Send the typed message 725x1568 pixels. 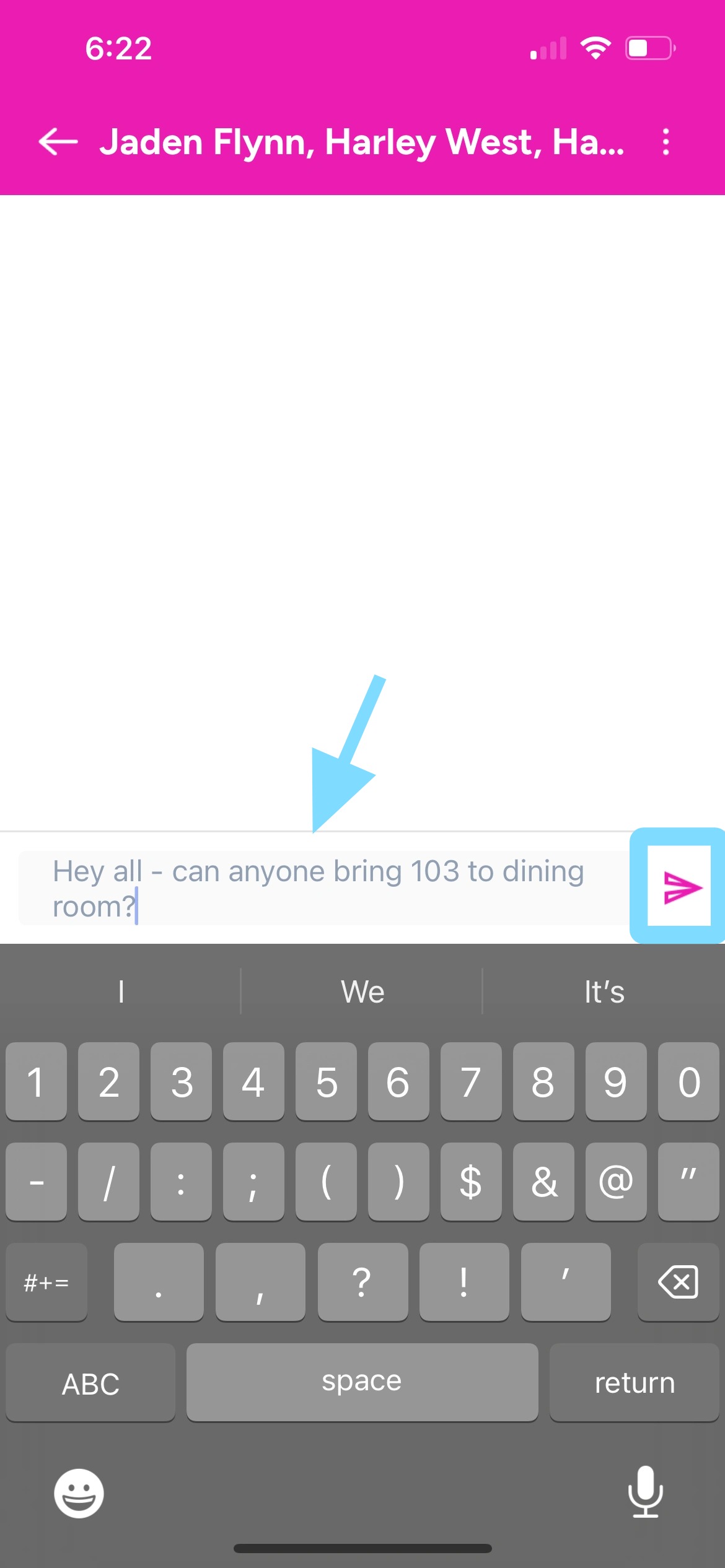click(x=680, y=887)
